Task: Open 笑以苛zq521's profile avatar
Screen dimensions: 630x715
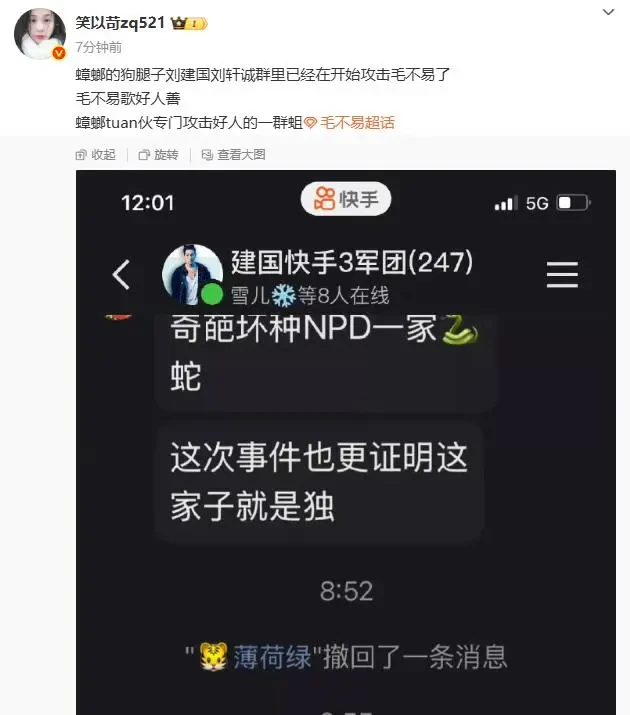Action: point(40,35)
